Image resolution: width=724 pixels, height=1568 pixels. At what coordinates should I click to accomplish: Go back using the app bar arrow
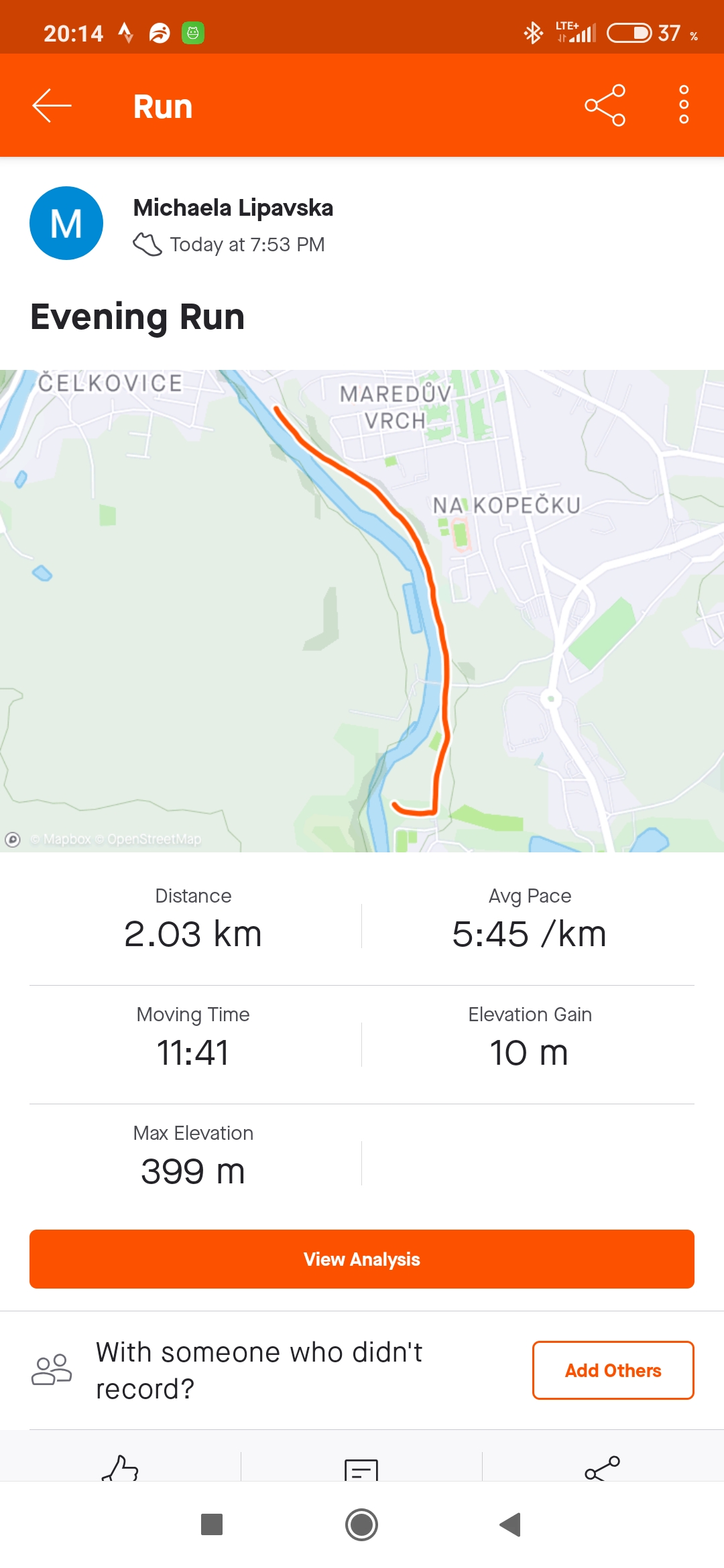[x=52, y=106]
